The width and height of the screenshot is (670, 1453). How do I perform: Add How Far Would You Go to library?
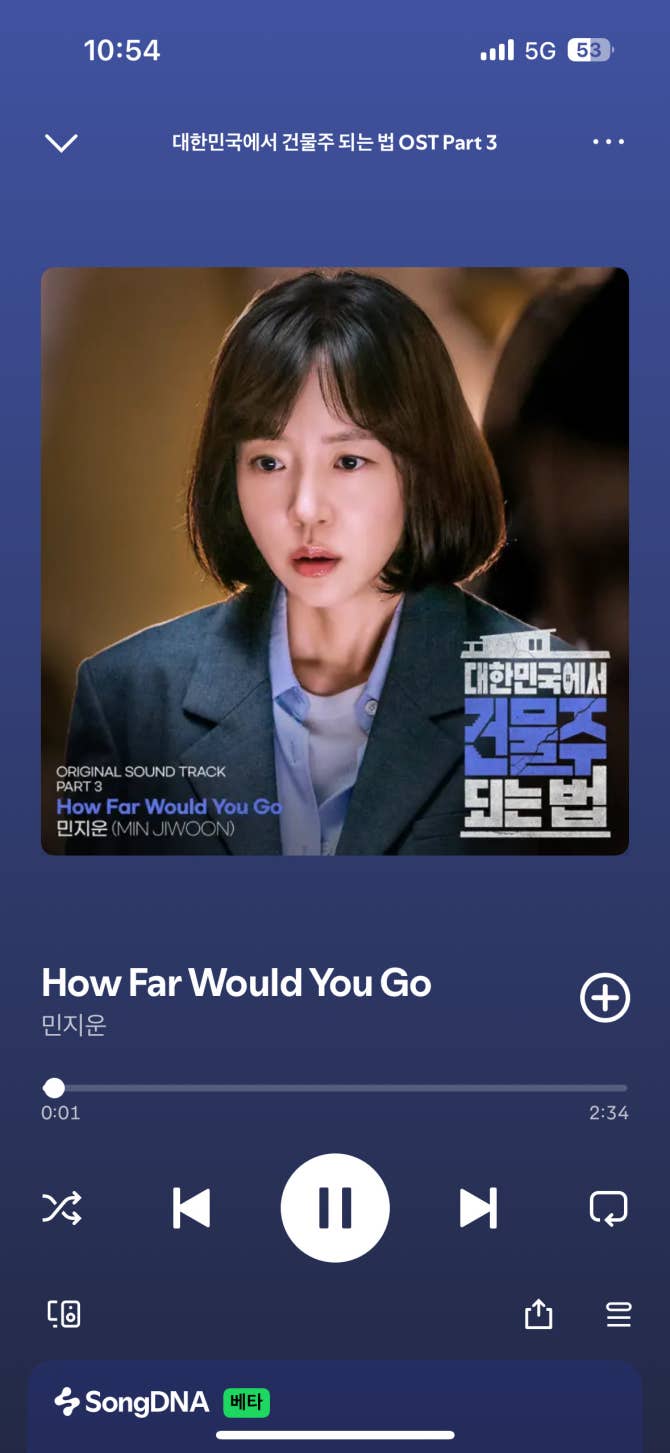pos(605,998)
